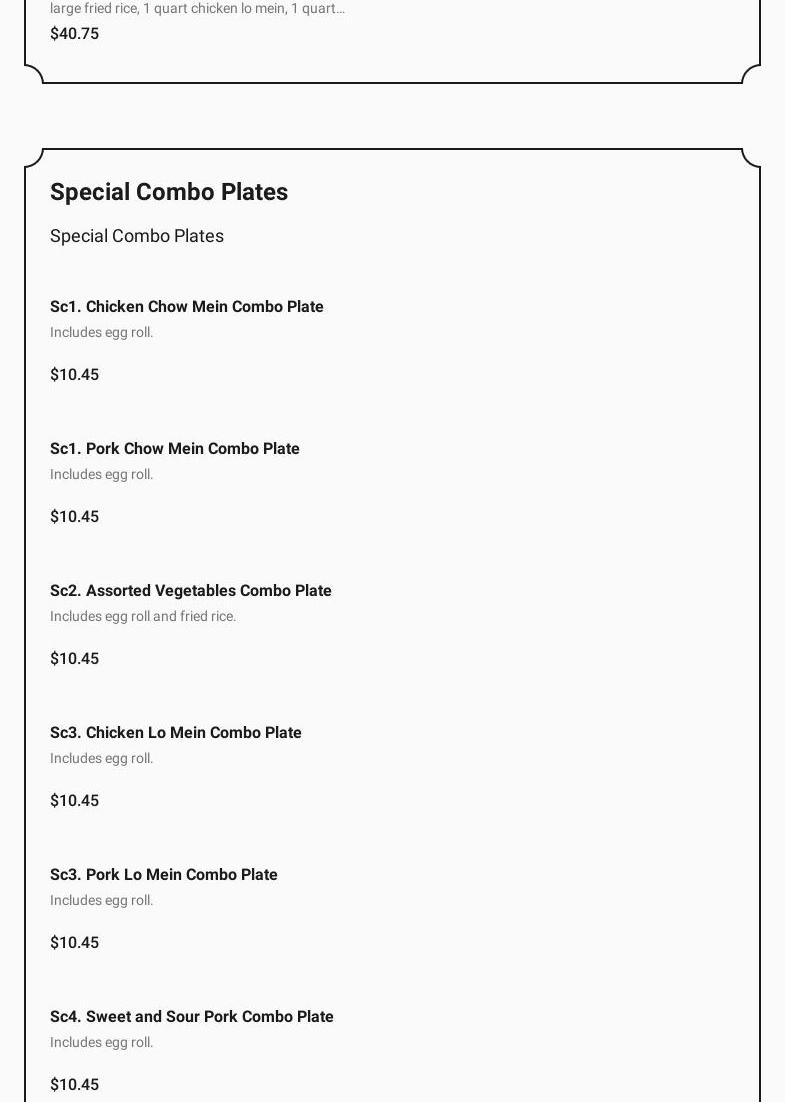This screenshot has height=1102, width=785.
Task: Select Sc1. Pork Chow Mein Combo Plate
Action: pyautogui.click(x=175, y=449)
